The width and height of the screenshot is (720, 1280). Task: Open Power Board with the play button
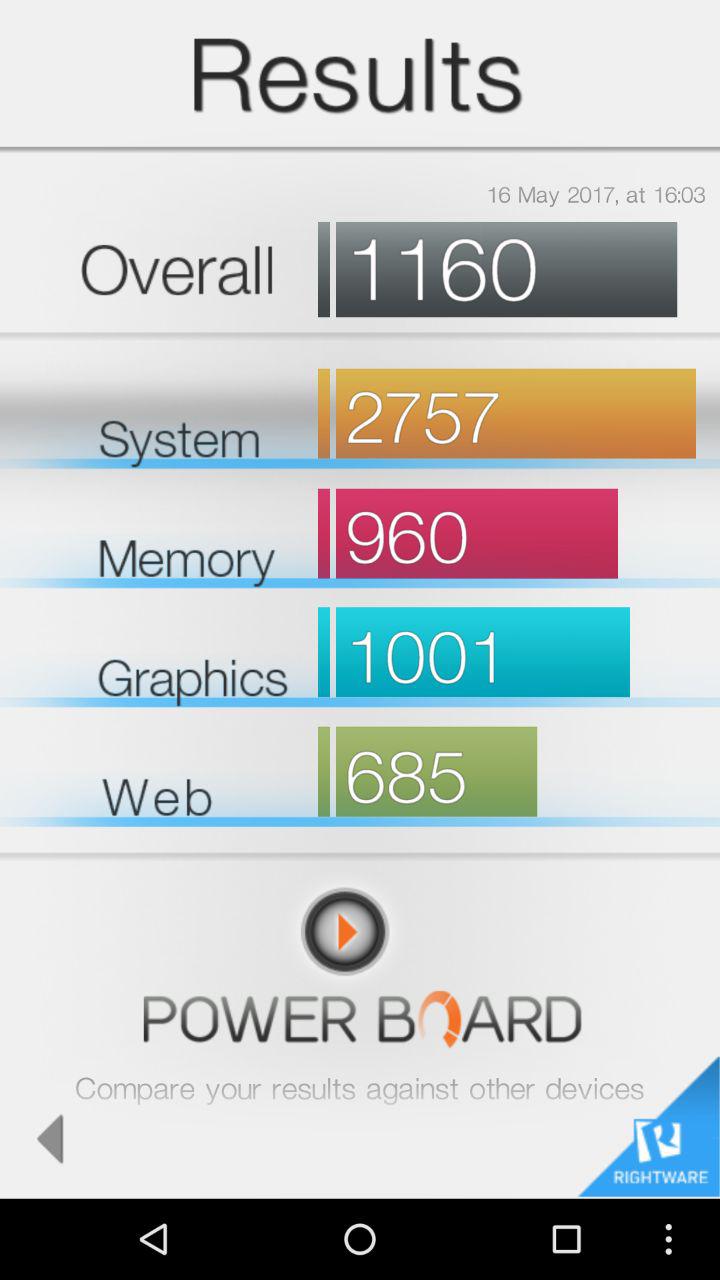tap(345, 932)
